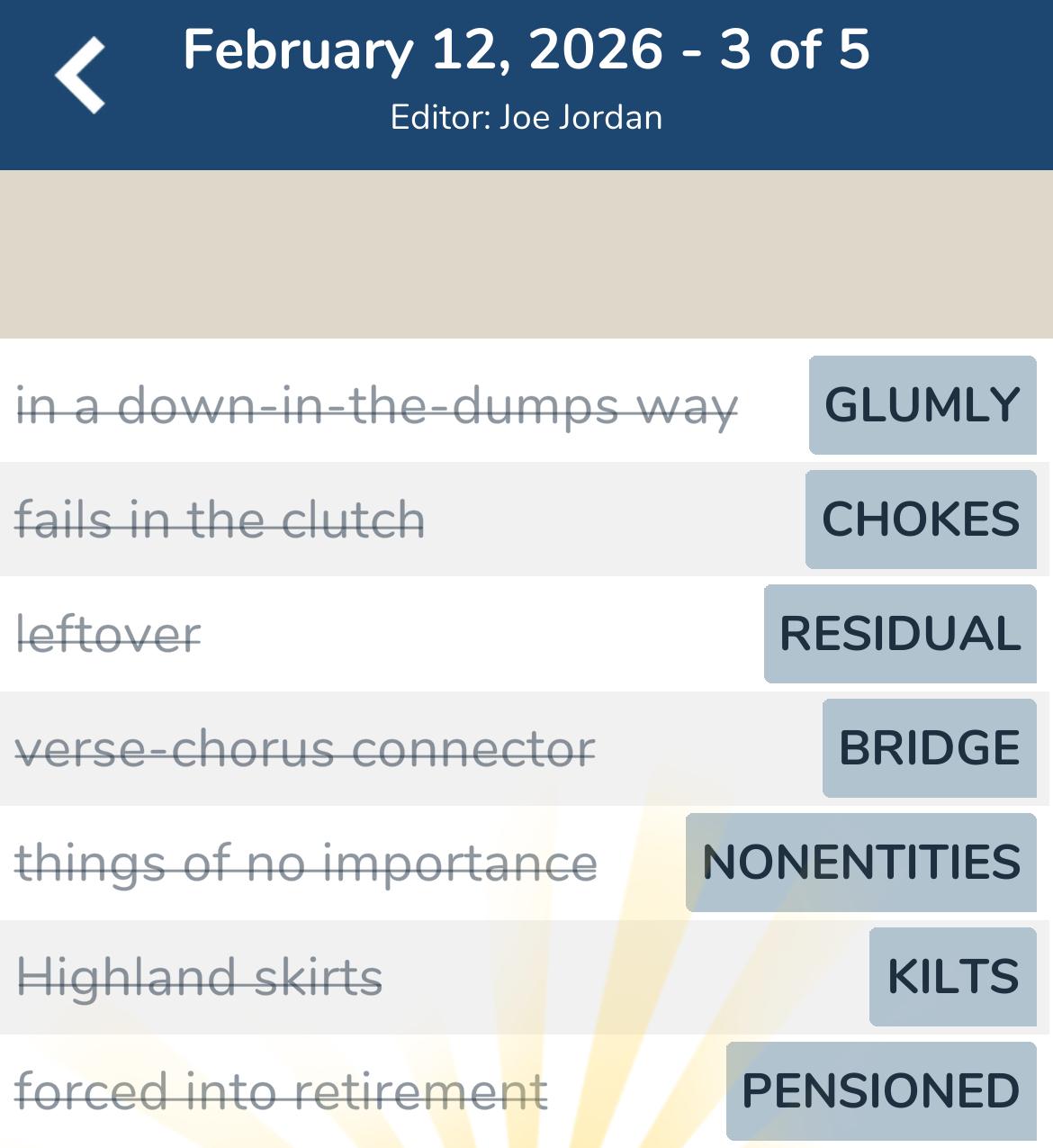Select the NONENTITIES answer tile
The height and width of the screenshot is (1148, 1053).
tap(861, 863)
